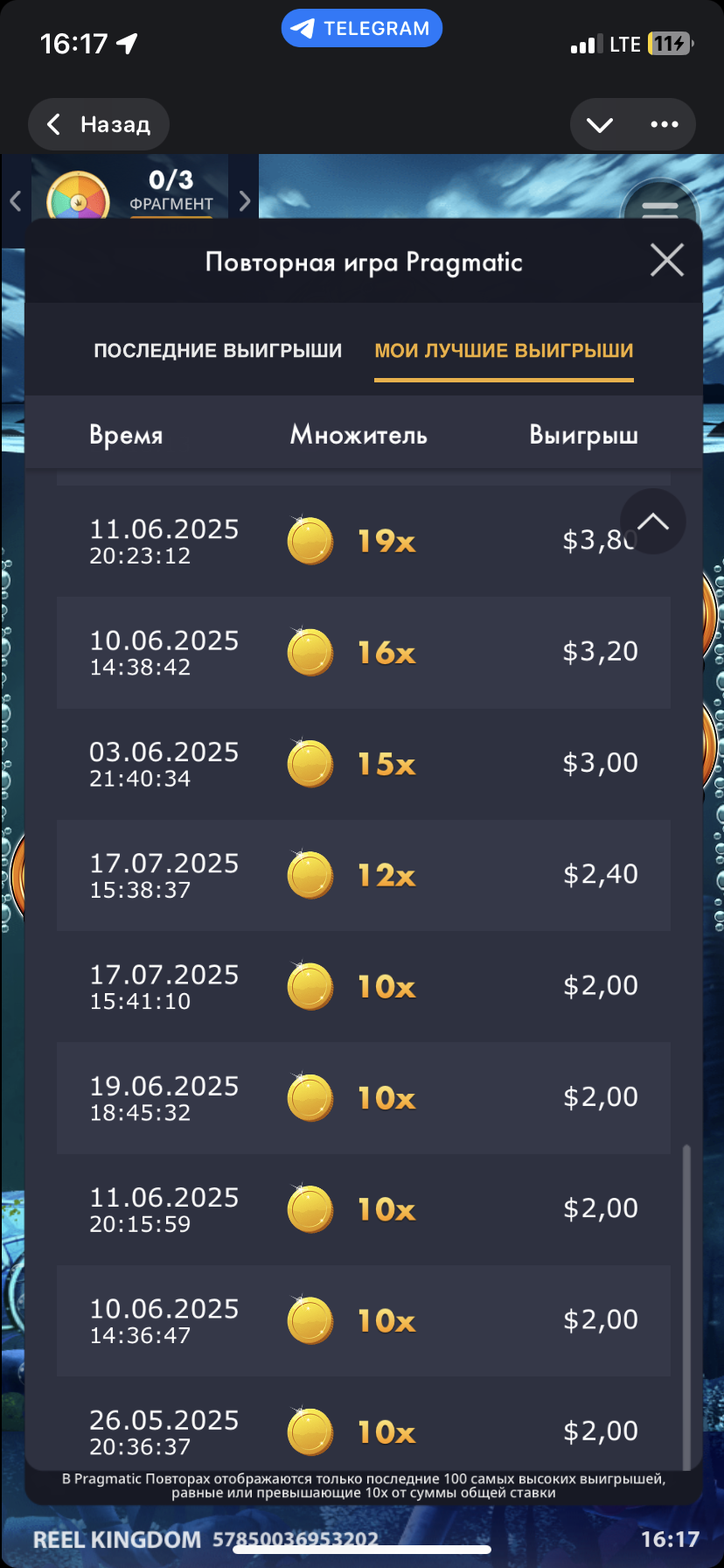Viewport: 724px width, 1568px height.
Task: Collapse the web view with the down chevron
Action: [x=600, y=124]
